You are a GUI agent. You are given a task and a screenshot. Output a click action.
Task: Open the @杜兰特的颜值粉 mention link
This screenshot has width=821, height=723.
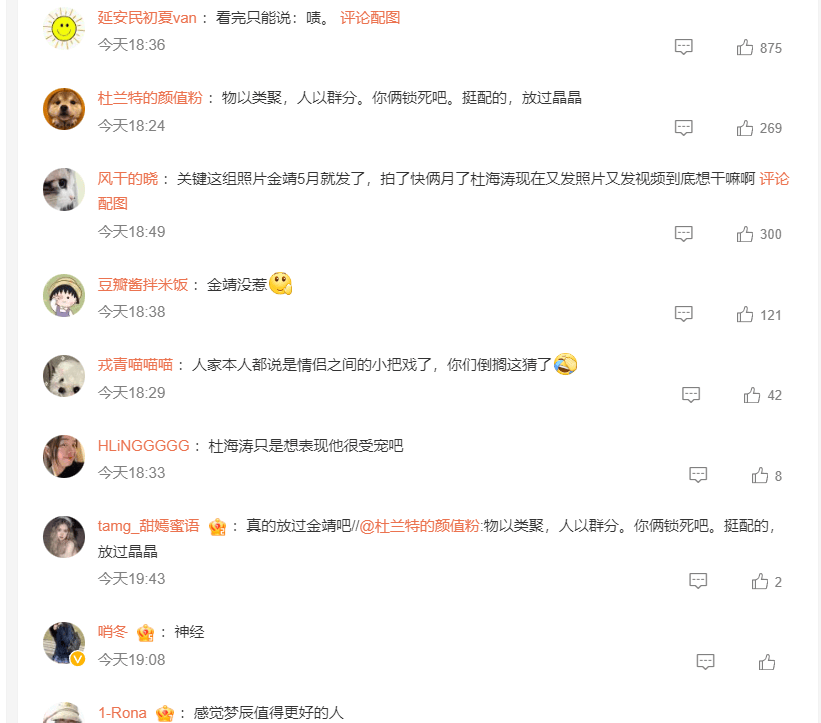pyautogui.click(x=420, y=526)
